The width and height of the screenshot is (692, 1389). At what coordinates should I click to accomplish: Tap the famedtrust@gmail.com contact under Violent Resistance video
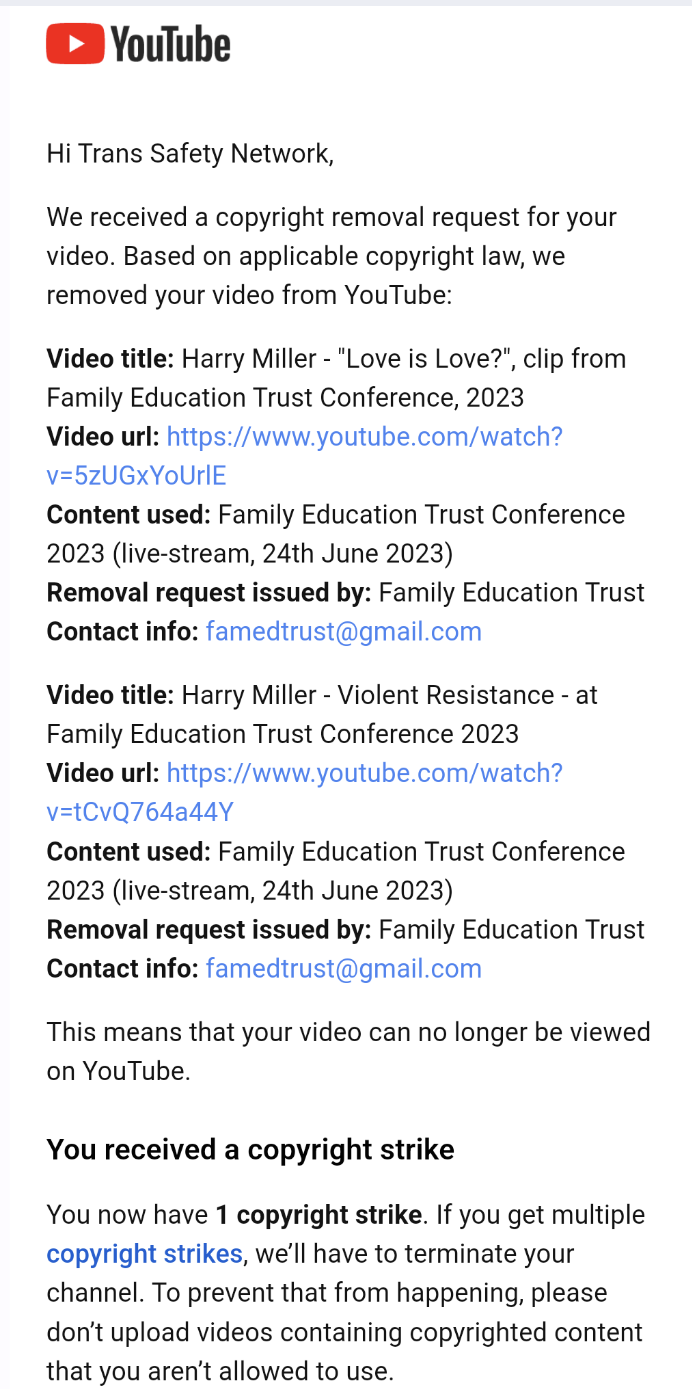click(343, 969)
